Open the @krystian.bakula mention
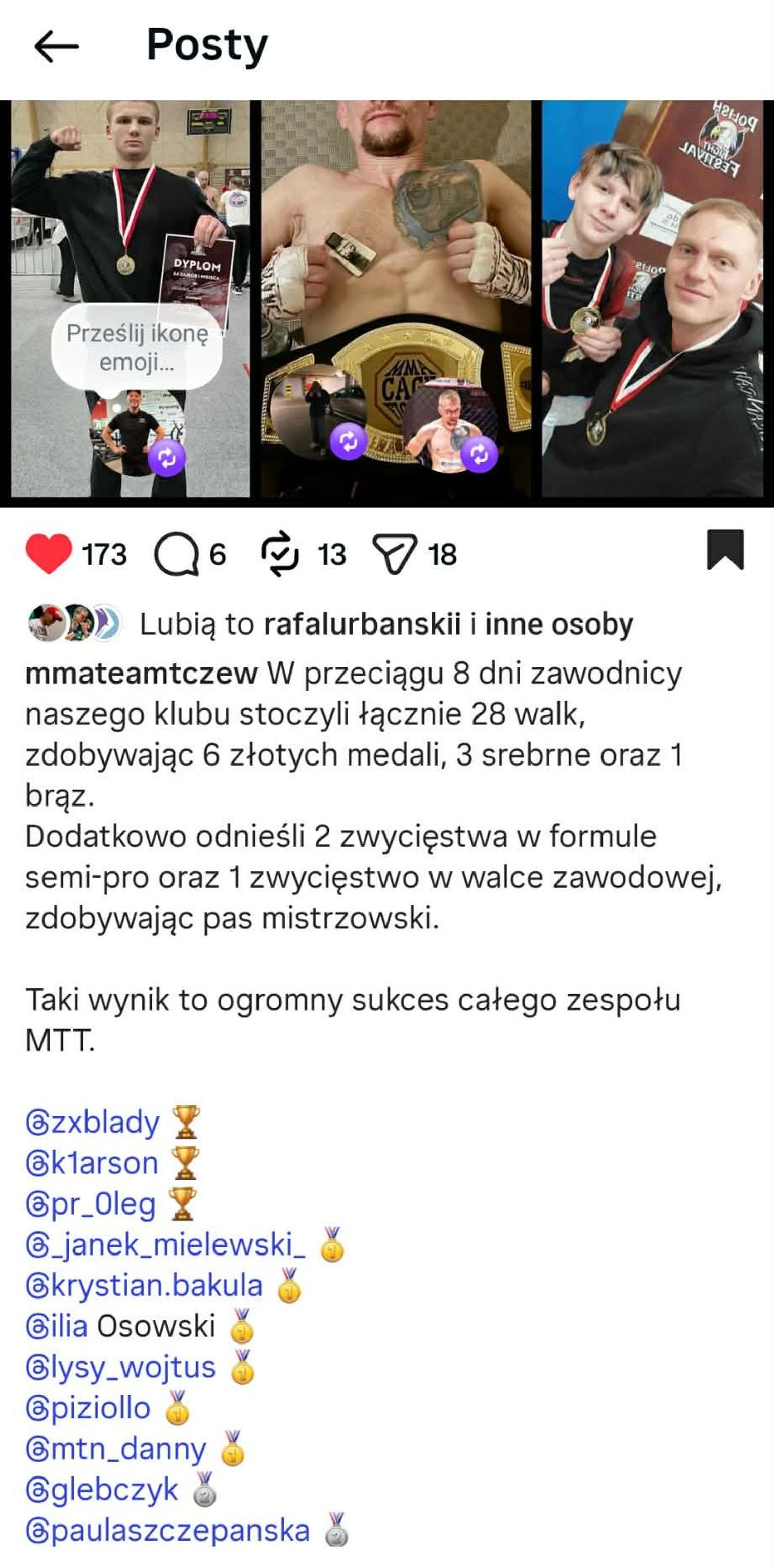Viewport: 774px width, 1568px height. pyautogui.click(x=144, y=1285)
